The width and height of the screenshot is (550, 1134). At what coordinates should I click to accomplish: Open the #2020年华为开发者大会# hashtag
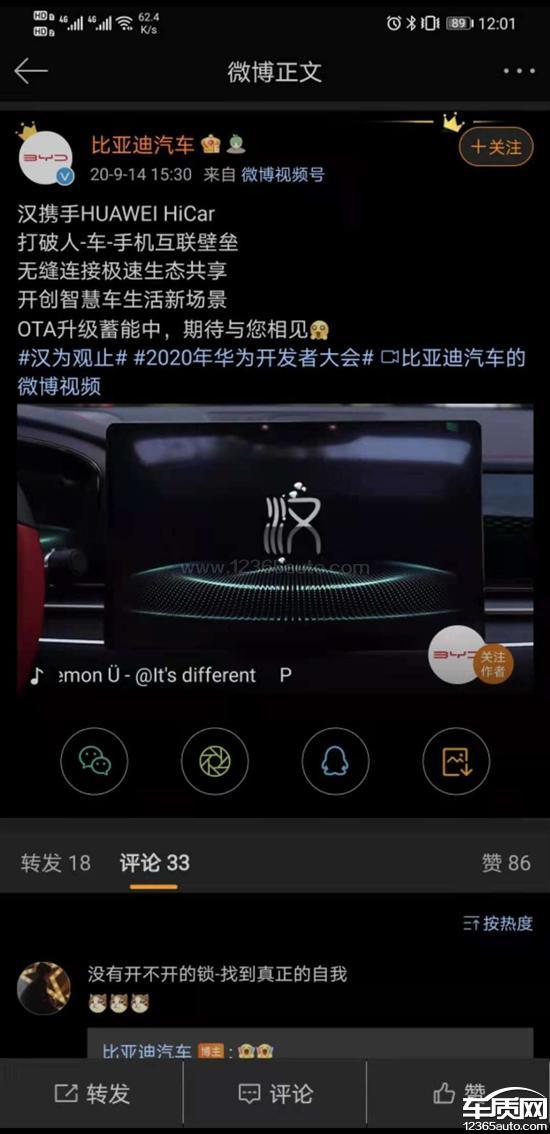pos(254,359)
